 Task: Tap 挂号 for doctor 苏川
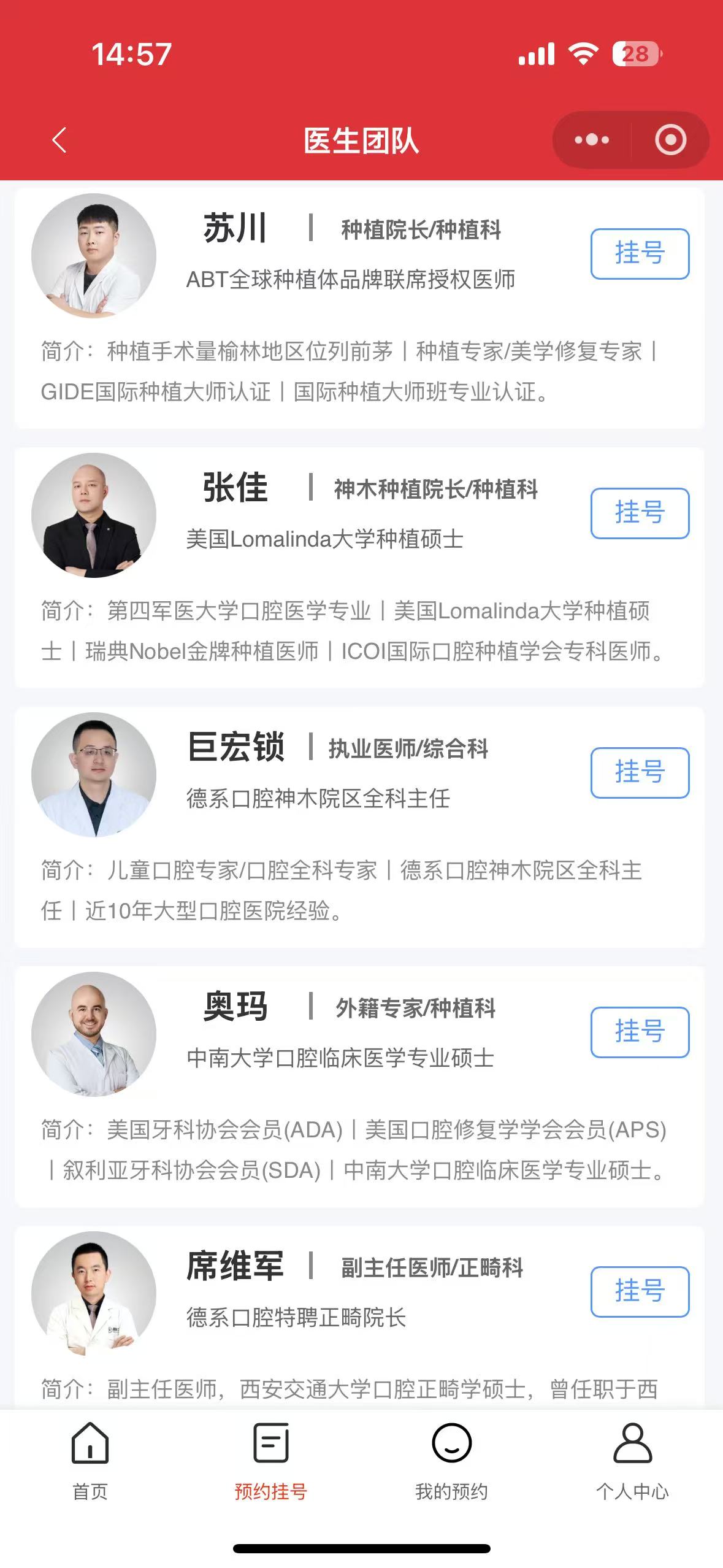coord(640,254)
